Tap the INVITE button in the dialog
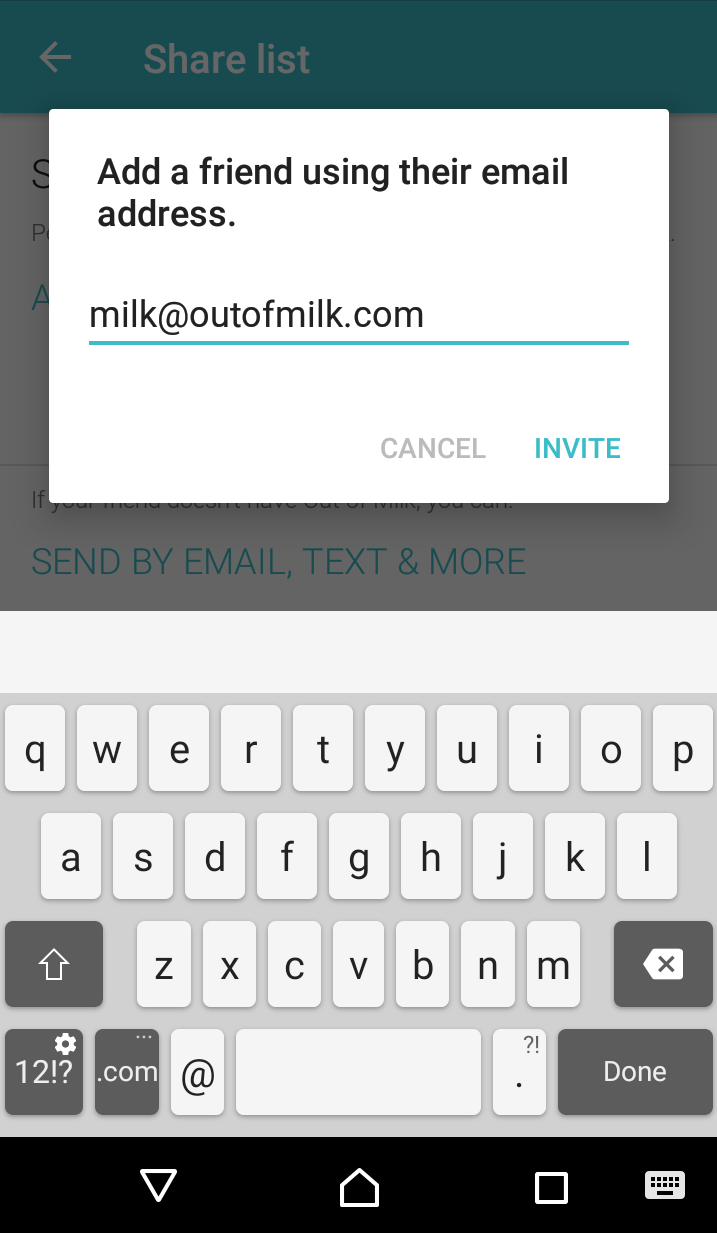This screenshot has height=1233, width=717. pos(577,448)
